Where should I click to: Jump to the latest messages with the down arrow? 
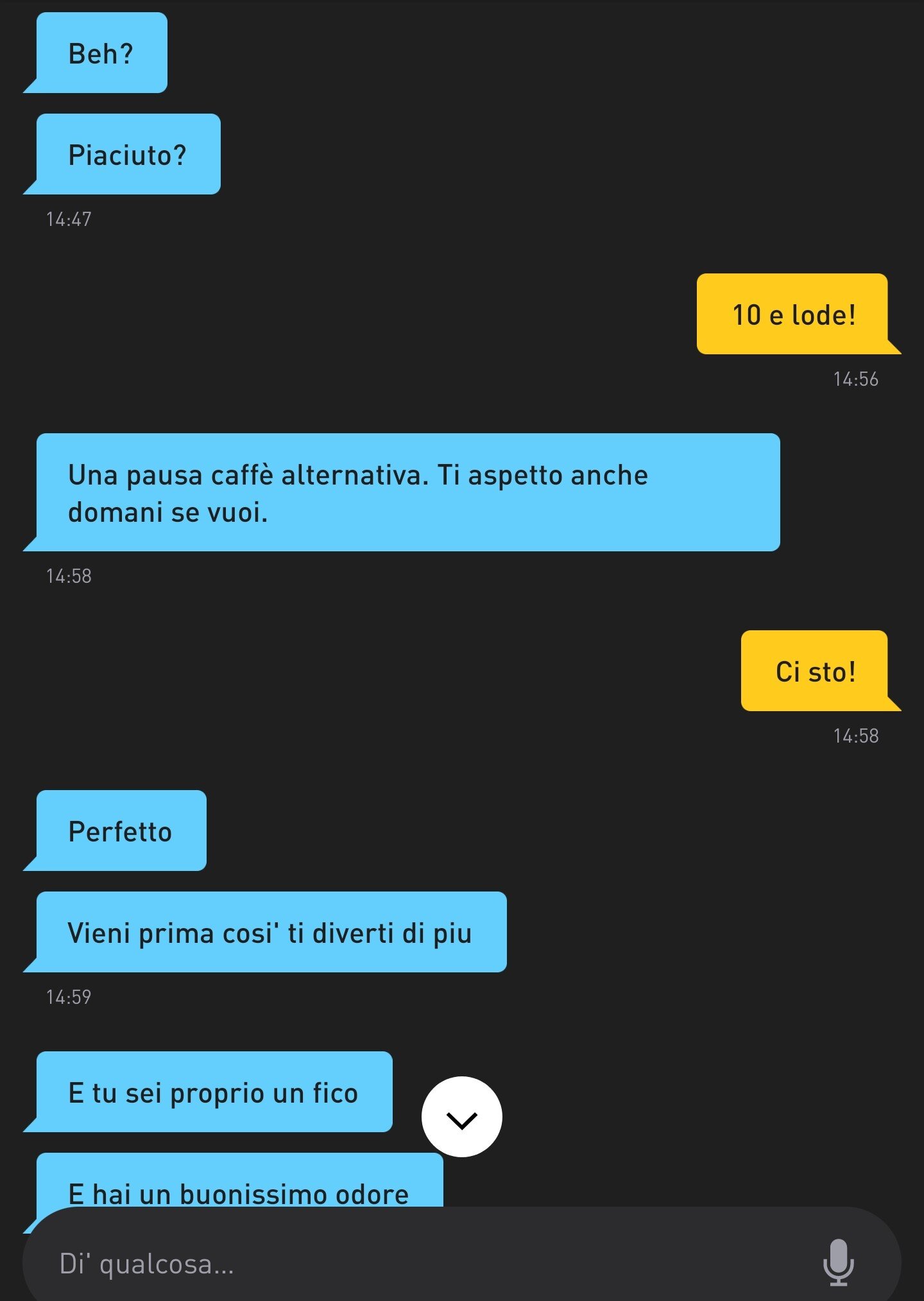(461, 1117)
